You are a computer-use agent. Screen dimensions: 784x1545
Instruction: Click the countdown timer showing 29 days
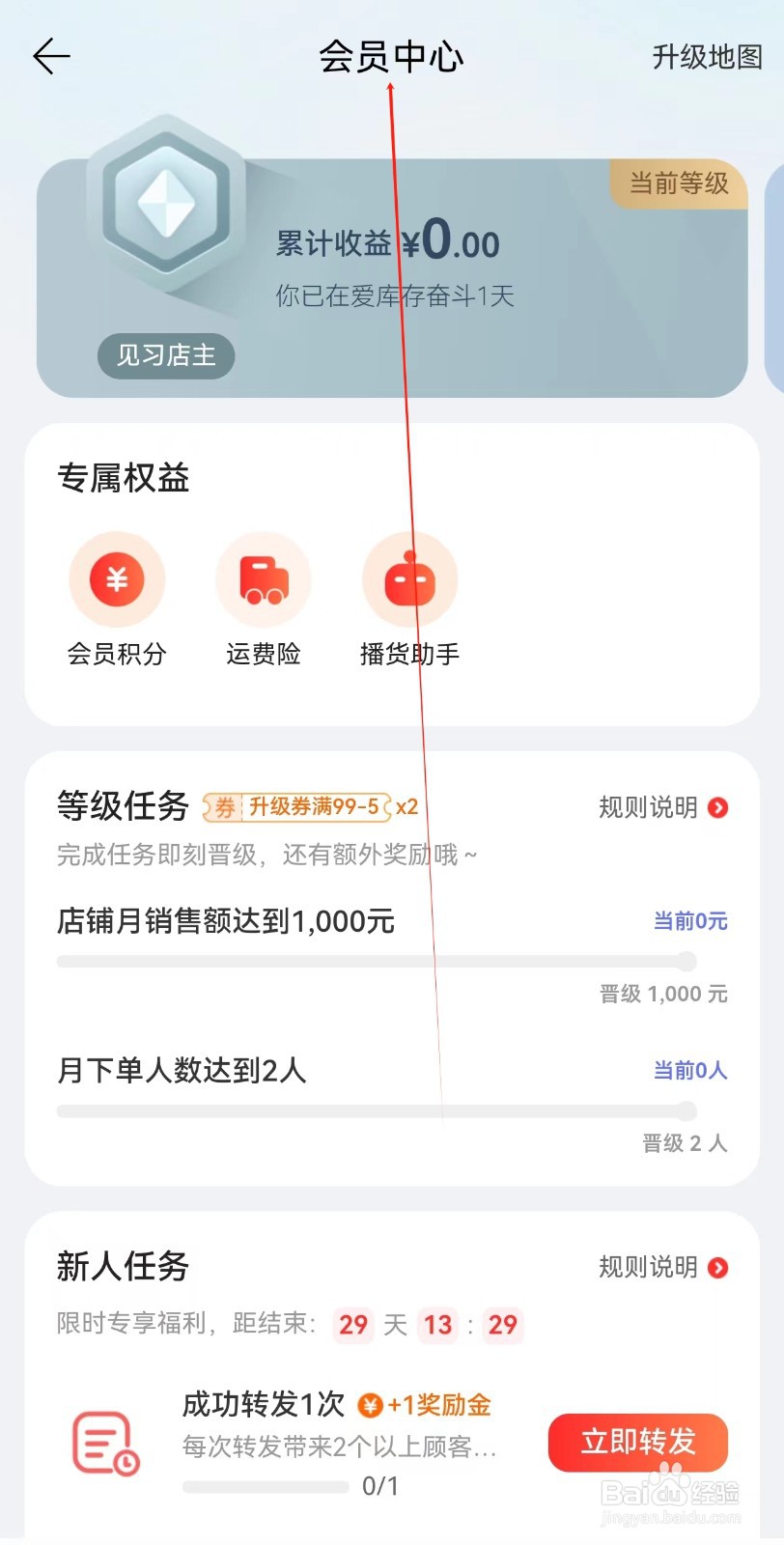353,1325
